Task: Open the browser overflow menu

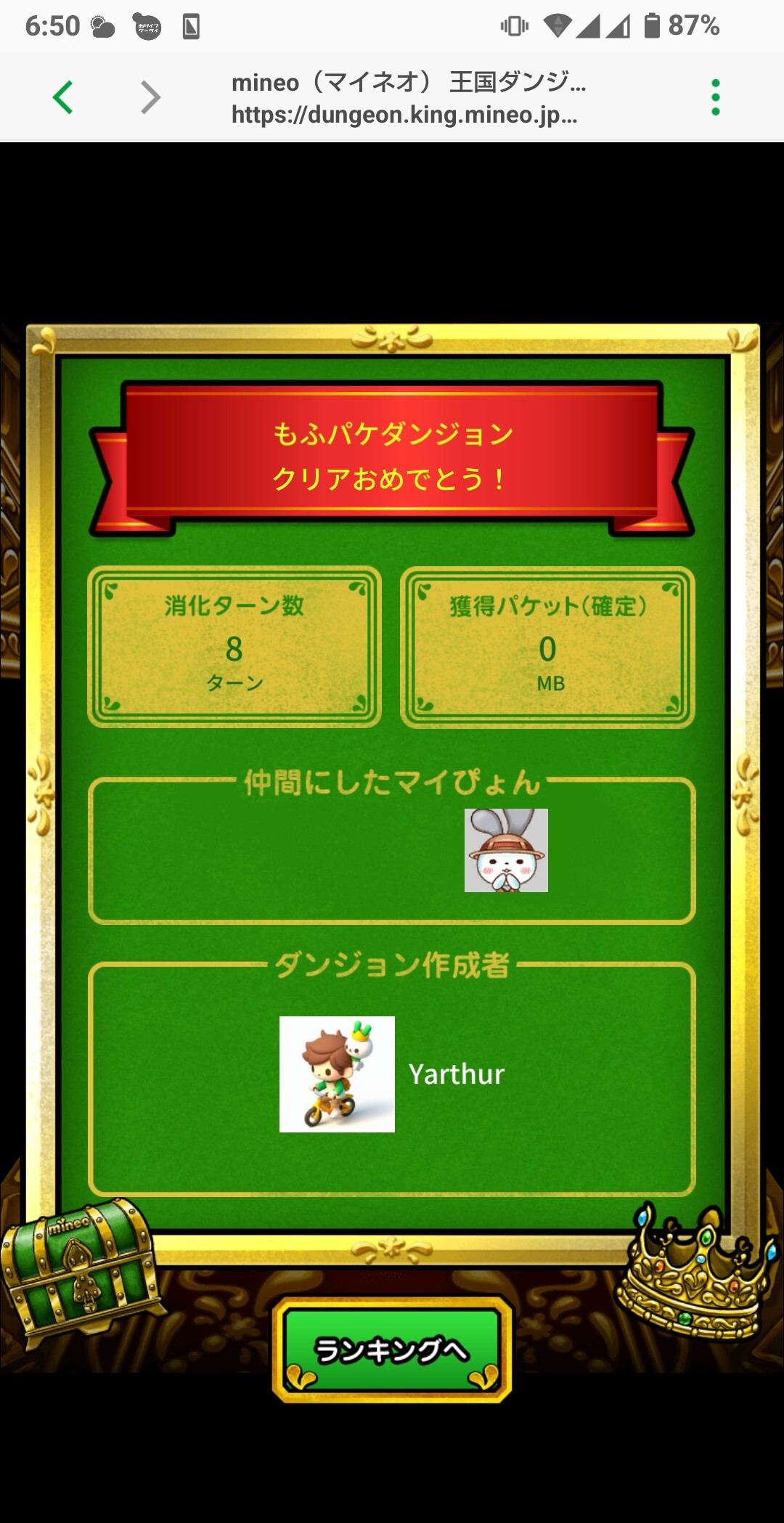Action: click(x=716, y=97)
